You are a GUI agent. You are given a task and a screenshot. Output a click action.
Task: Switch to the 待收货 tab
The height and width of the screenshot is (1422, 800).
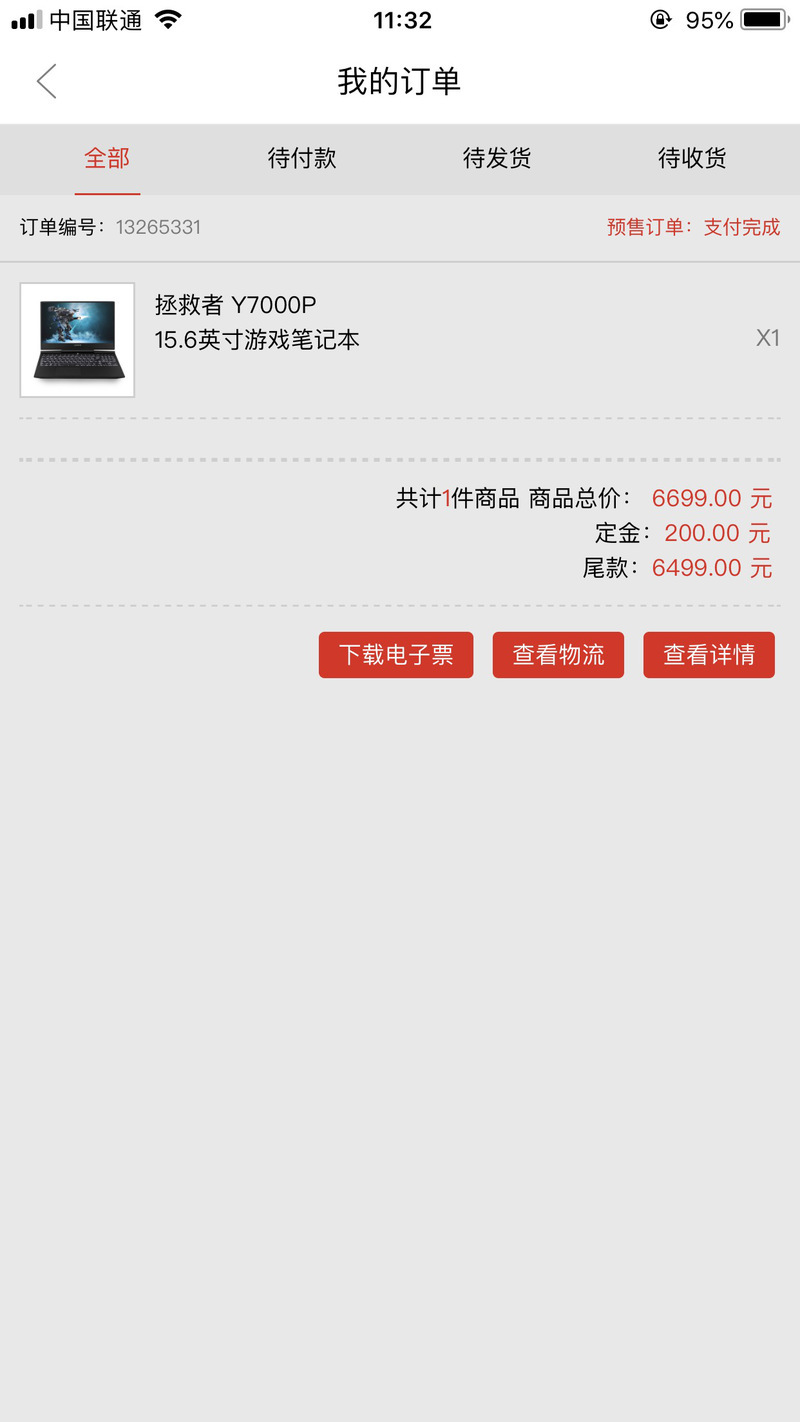click(x=692, y=158)
